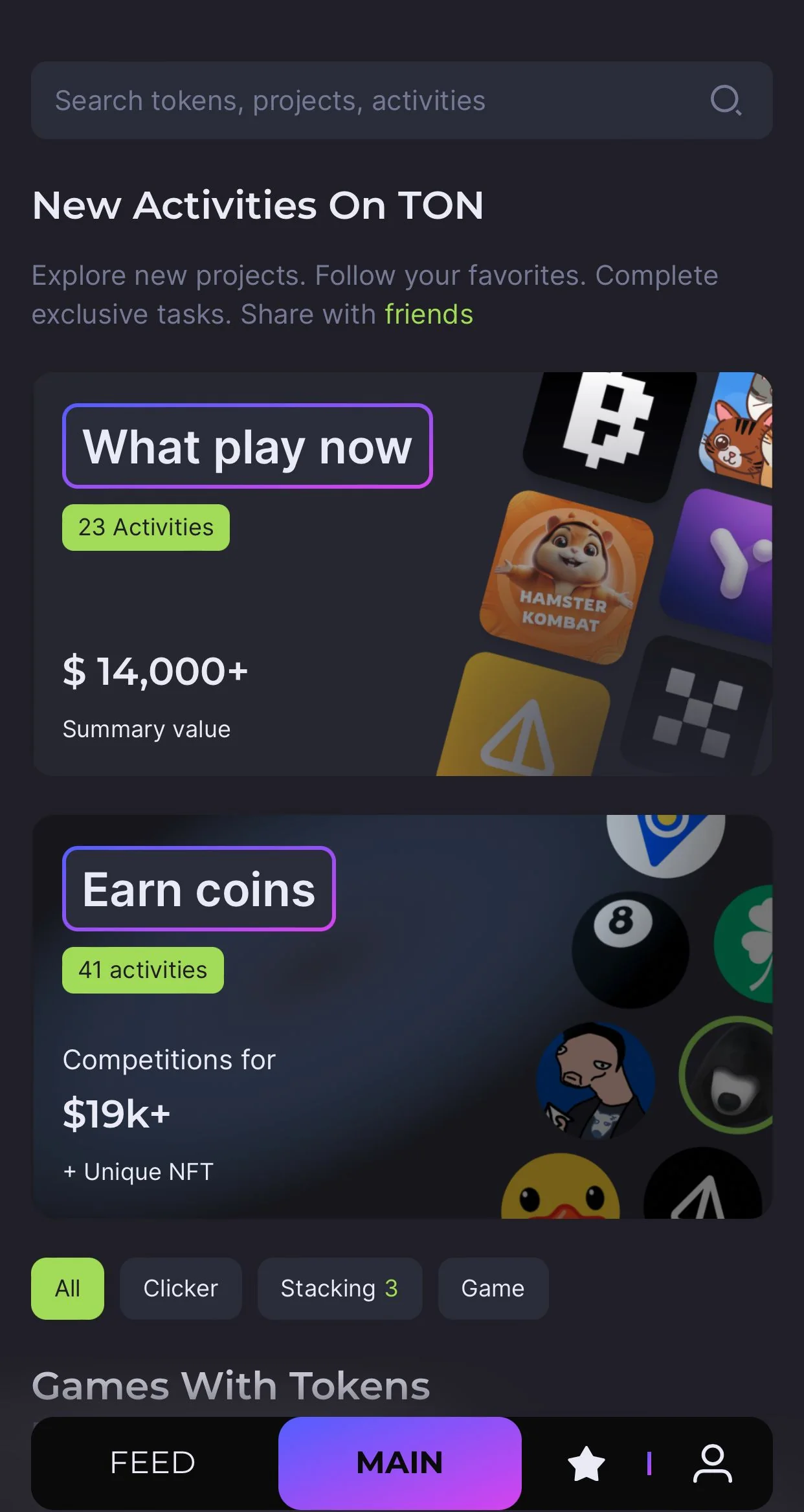Open the search tokens, projects, activities field
This screenshot has width=804, height=1512.
[401, 100]
